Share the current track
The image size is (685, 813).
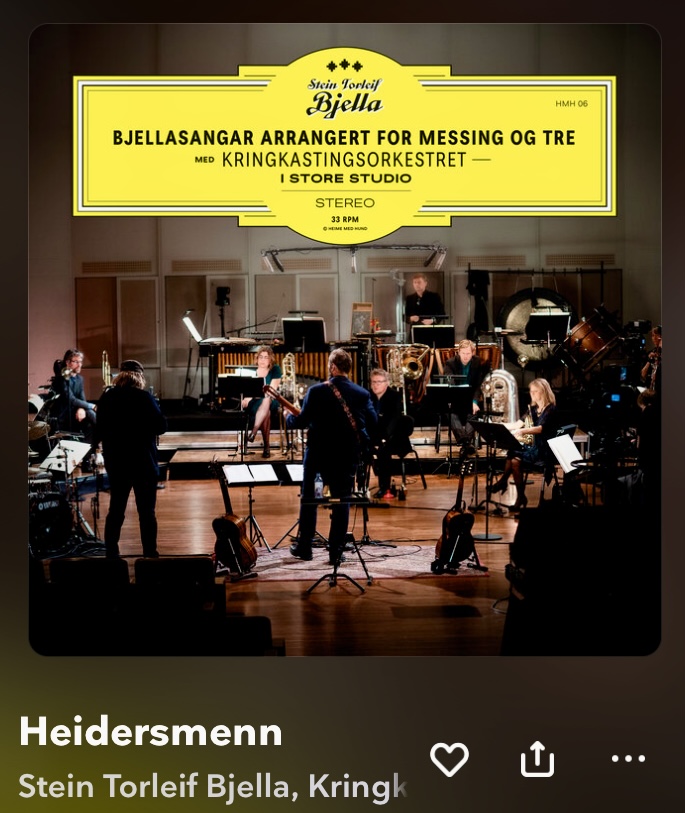537,759
